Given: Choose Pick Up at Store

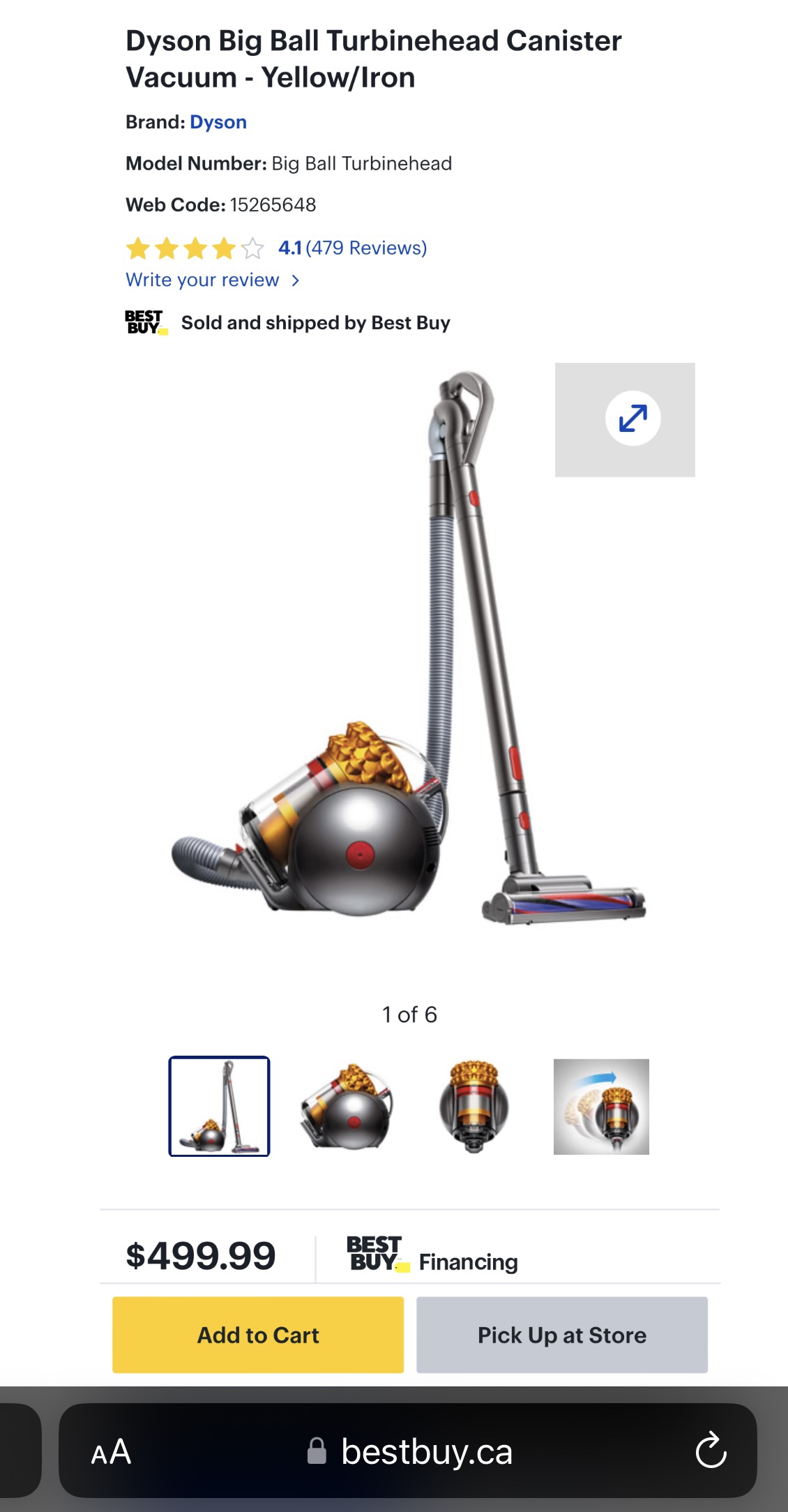Looking at the screenshot, I should (562, 1335).
